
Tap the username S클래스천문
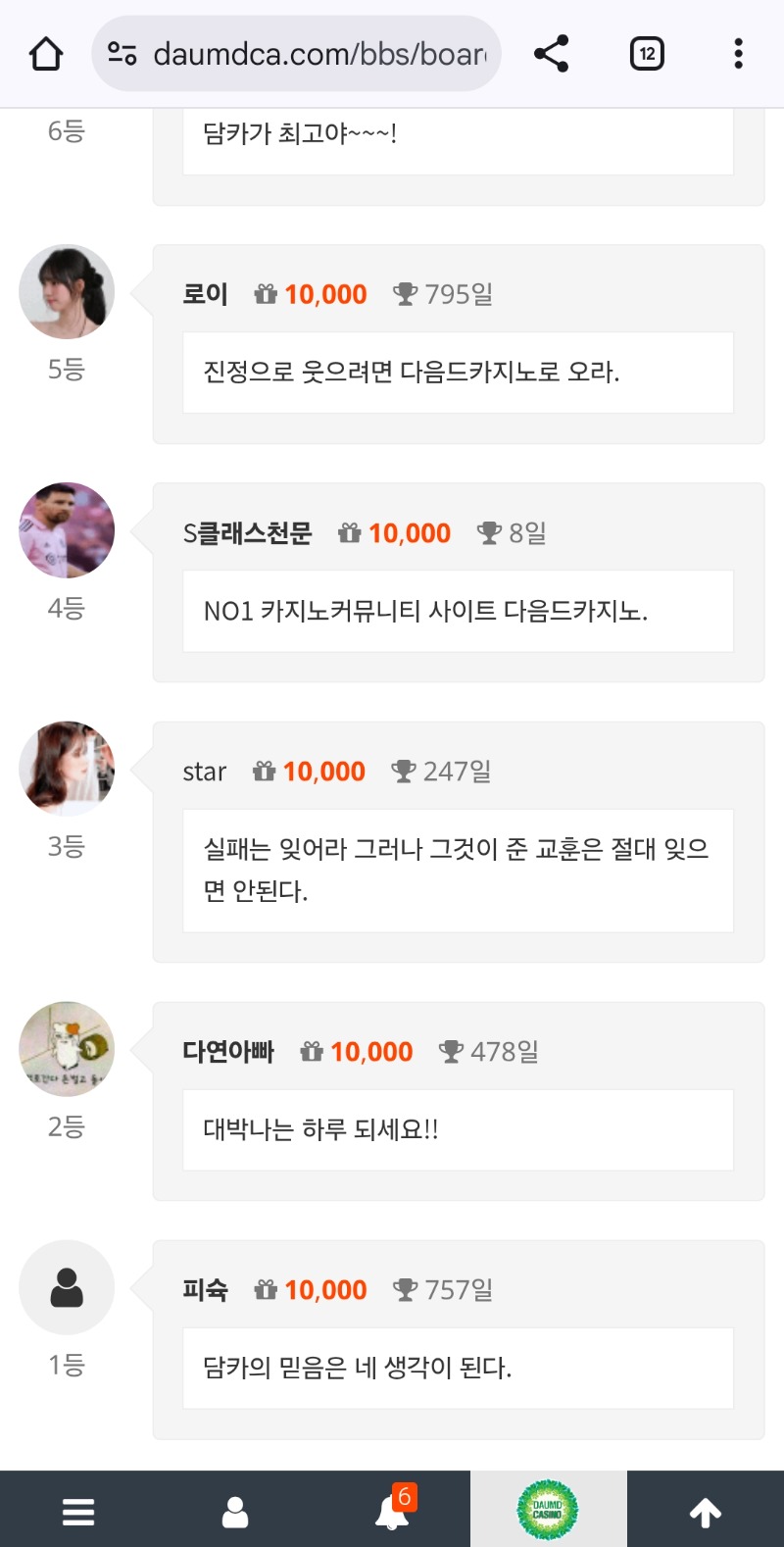click(x=247, y=533)
